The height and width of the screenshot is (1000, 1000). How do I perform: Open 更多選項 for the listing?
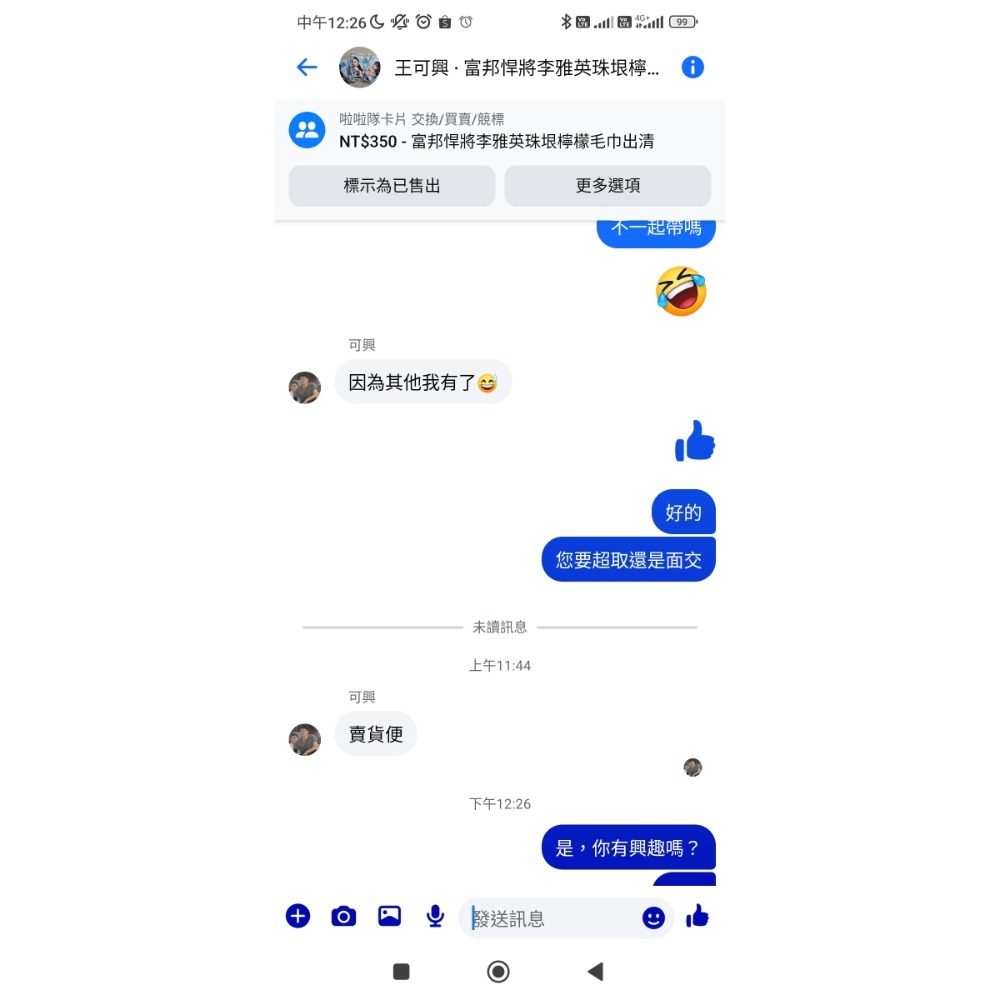(607, 186)
